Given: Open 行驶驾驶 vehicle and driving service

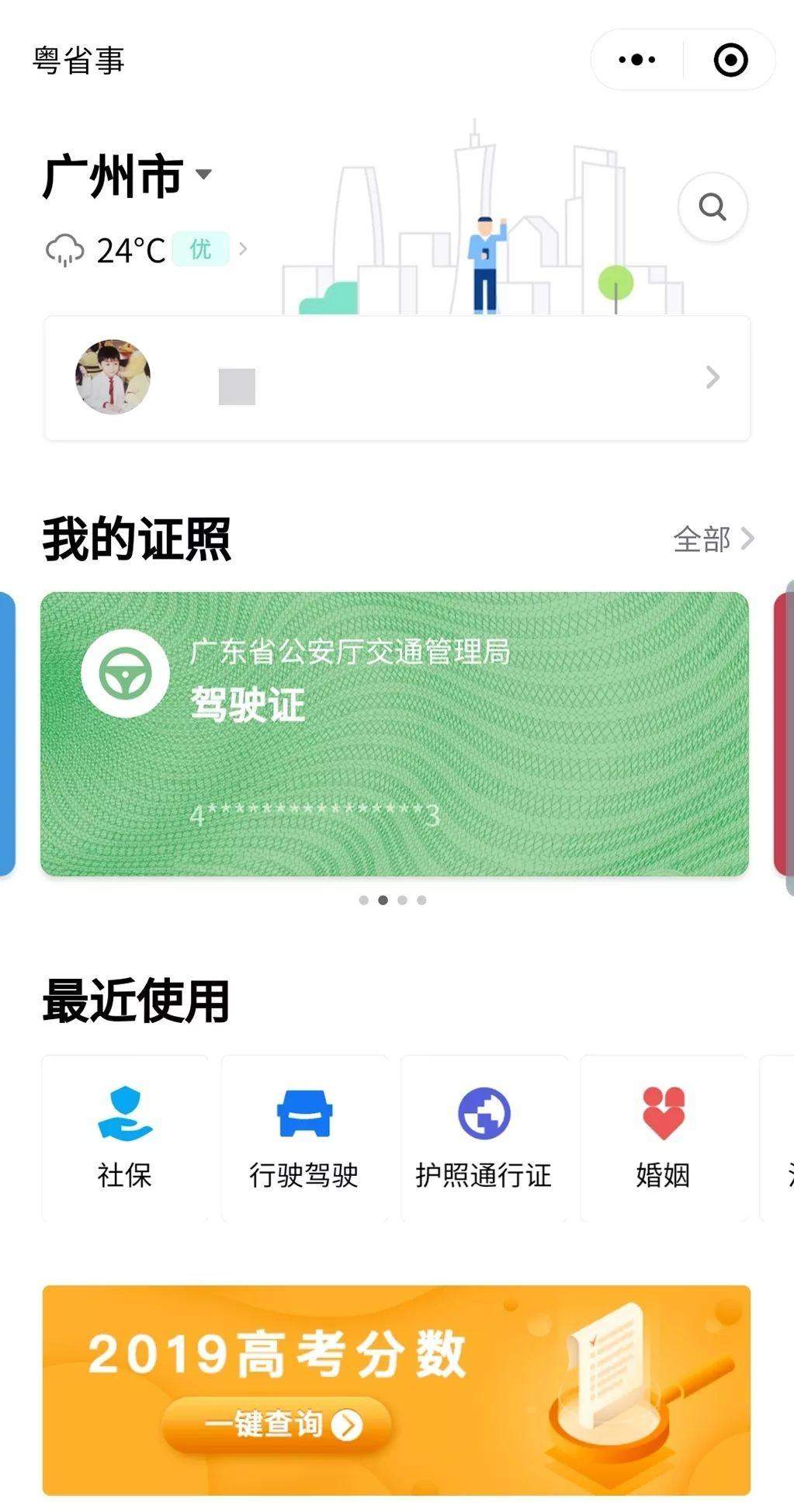Looking at the screenshot, I should [304, 1138].
